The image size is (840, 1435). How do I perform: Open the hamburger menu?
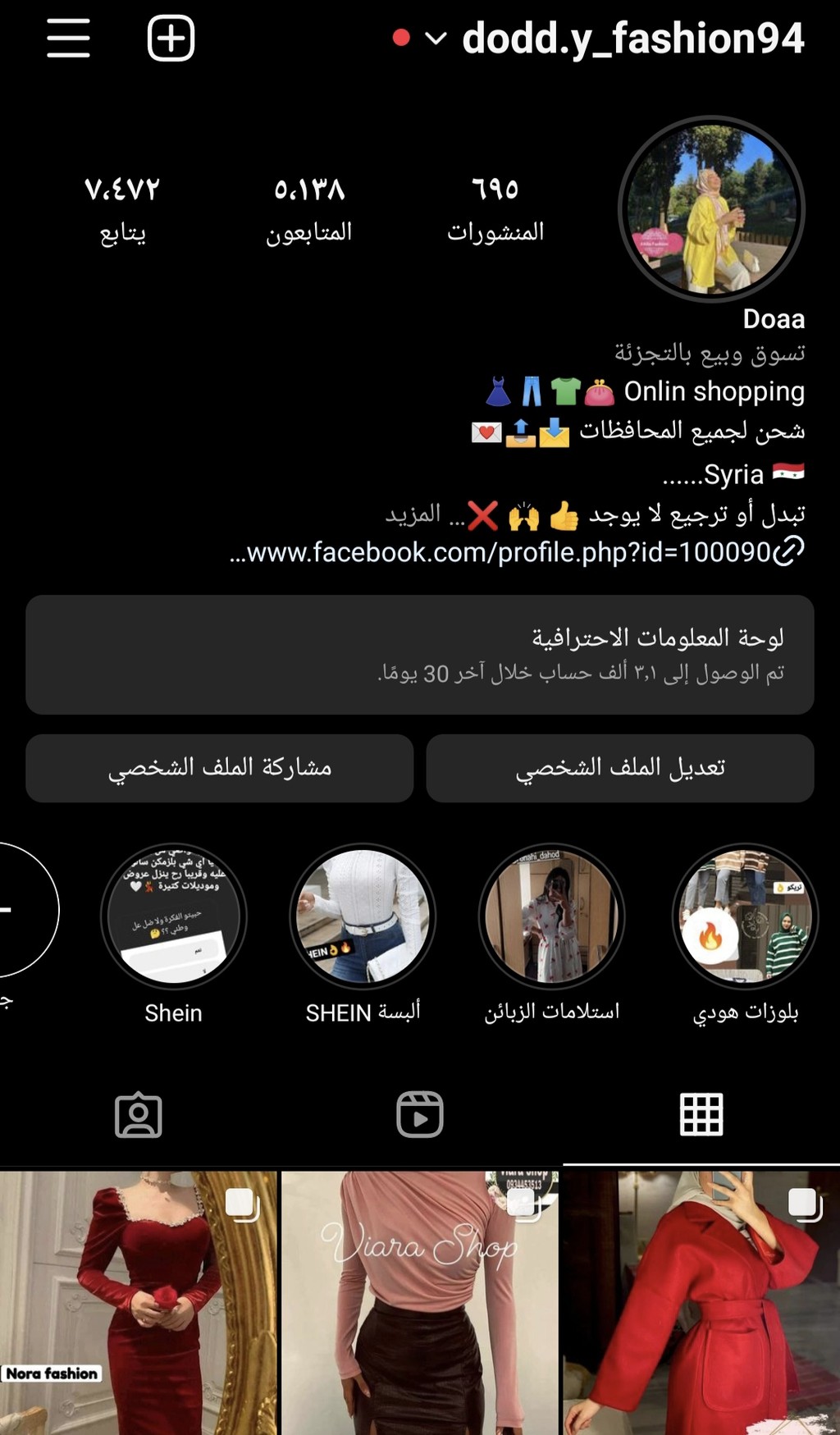click(68, 39)
